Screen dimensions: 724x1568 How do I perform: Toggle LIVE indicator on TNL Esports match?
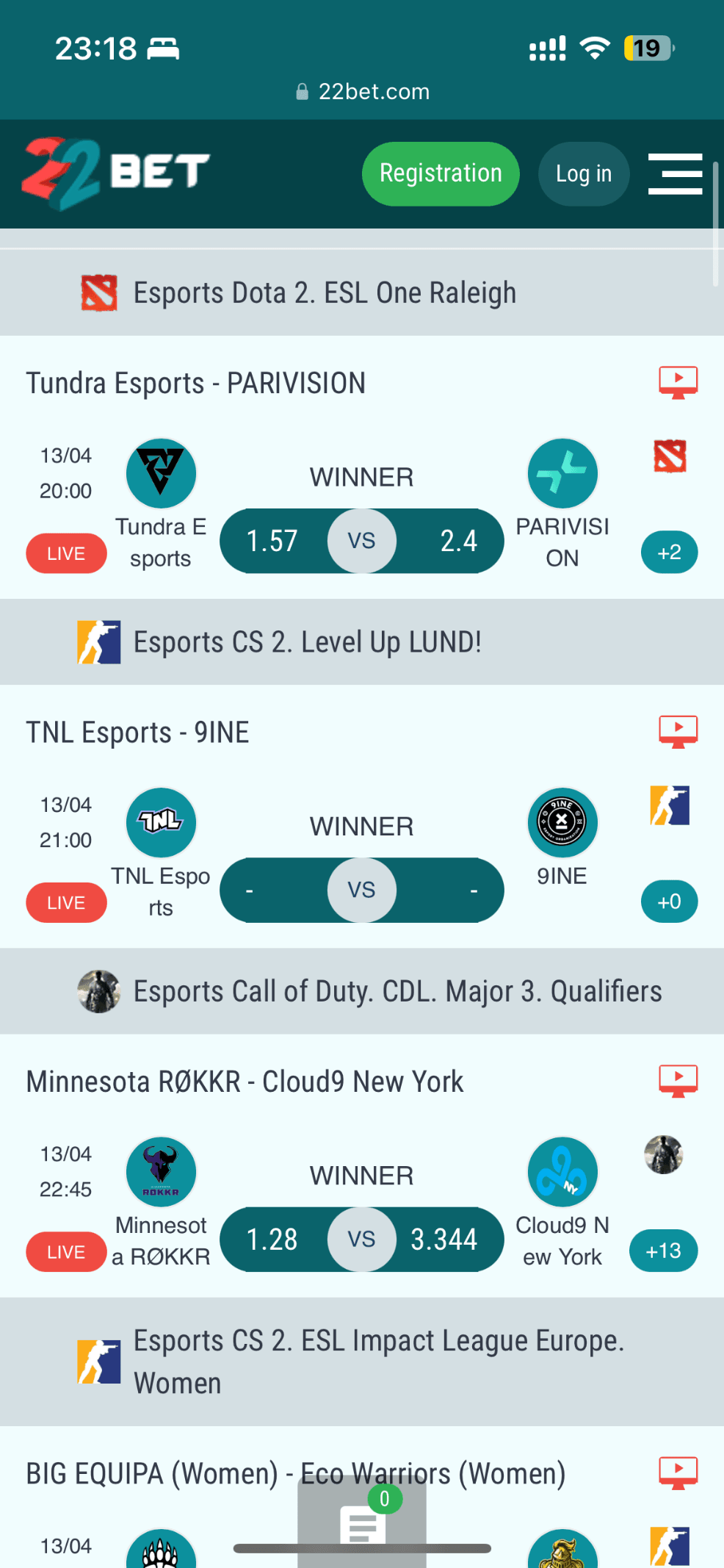(x=65, y=902)
